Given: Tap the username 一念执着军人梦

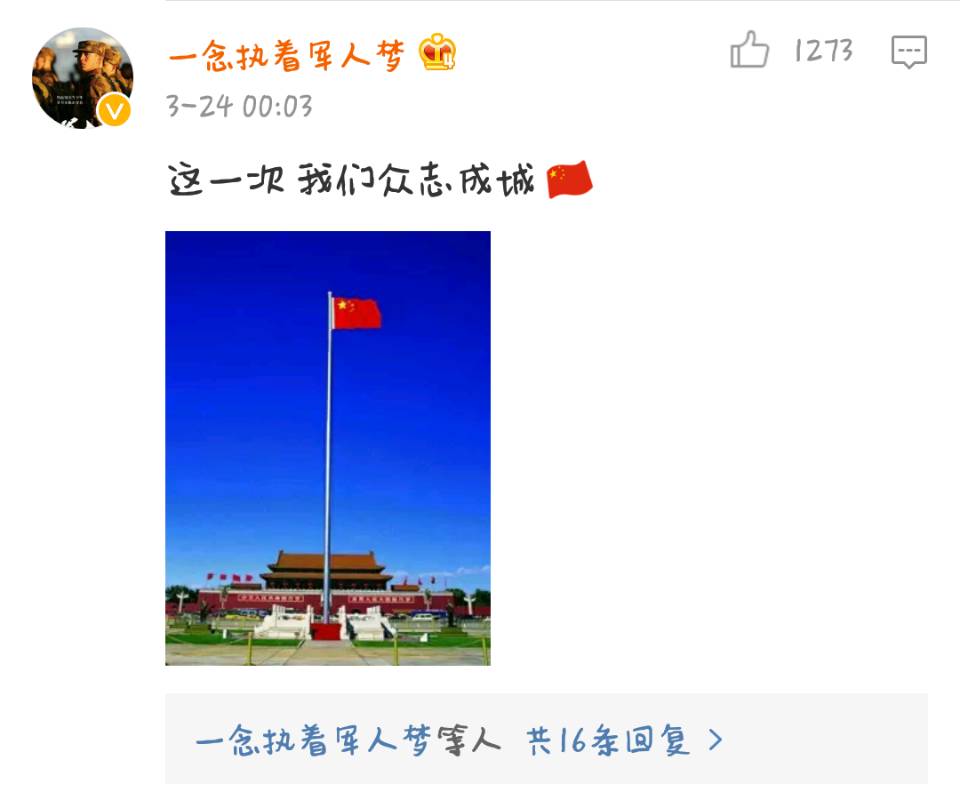Looking at the screenshot, I should pos(286,53).
